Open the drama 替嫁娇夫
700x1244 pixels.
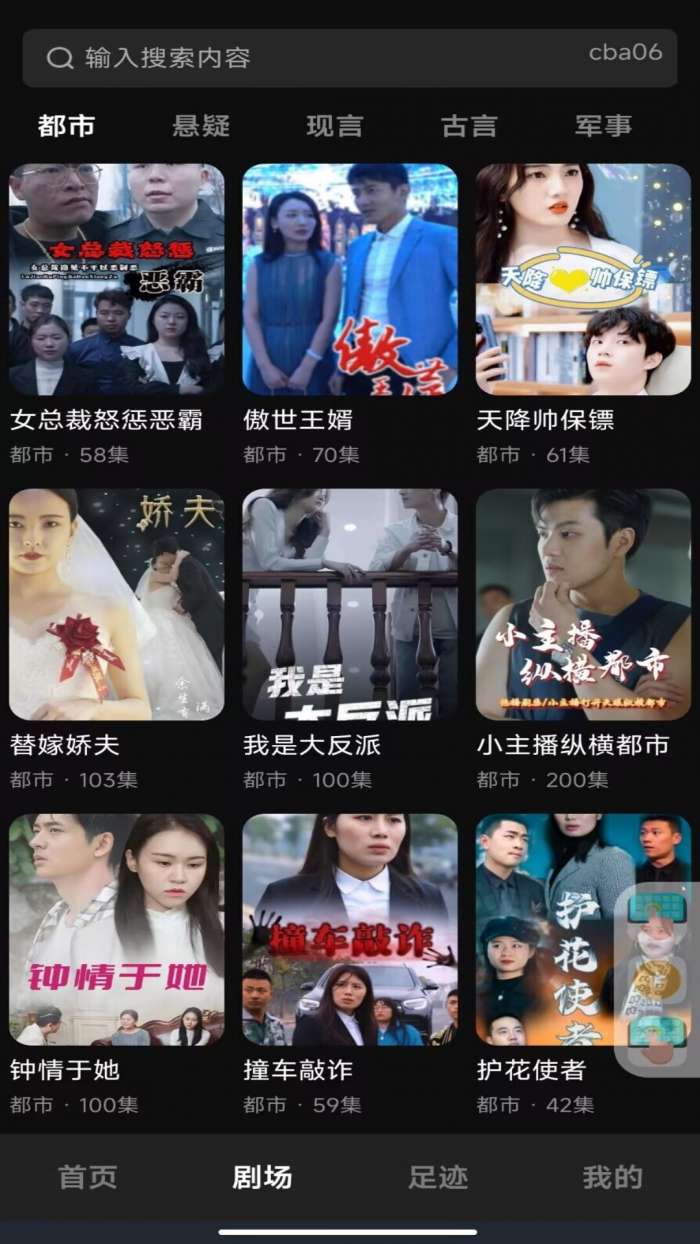(x=117, y=605)
